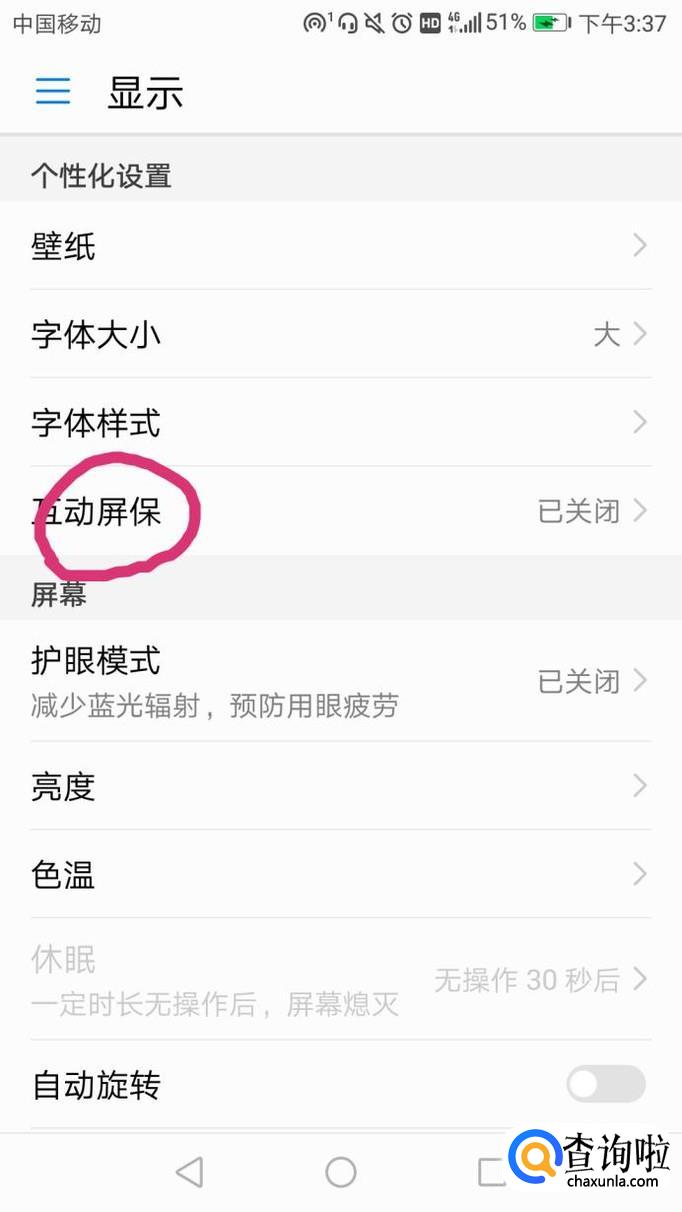Open 字体样式 font style setting
The image size is (682, 1212).
pyautogui.click(x=341, y=422)
